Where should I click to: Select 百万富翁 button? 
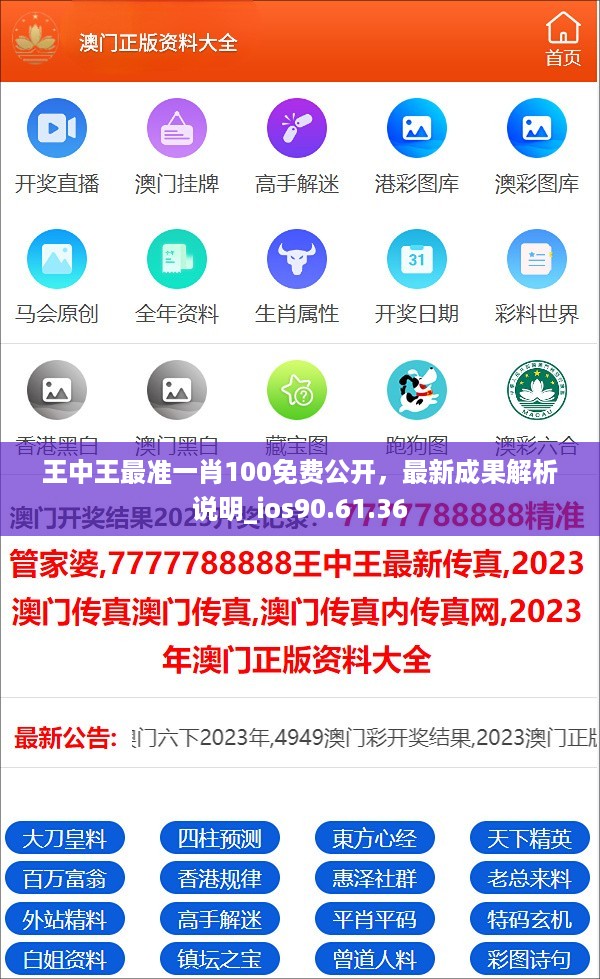(64, 879)
